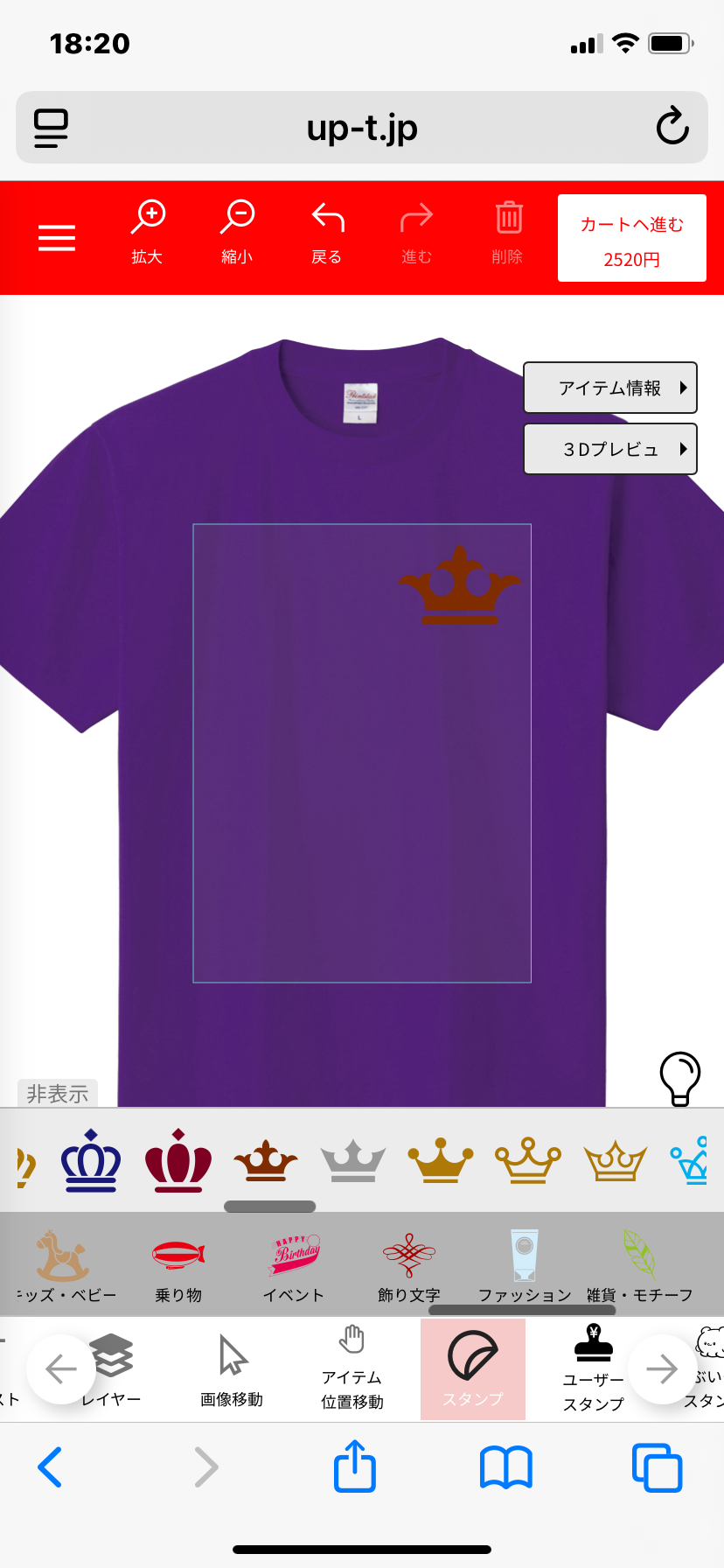Screen dimensions: 724x1568
Task: Tap 拡大 to zoom in
Action: pyautogui.click(x=148, y=232)
